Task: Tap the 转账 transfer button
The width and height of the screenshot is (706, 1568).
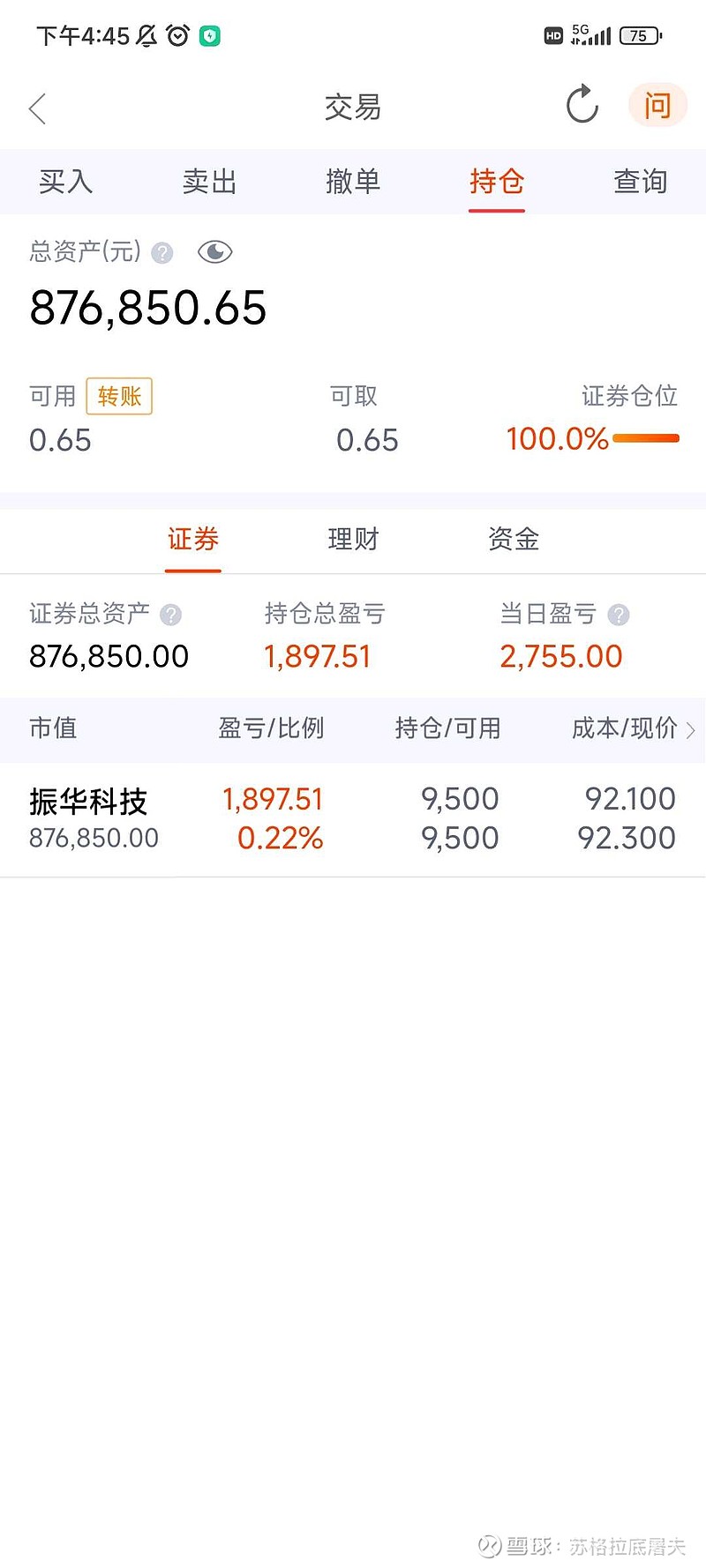Action: 119,396
